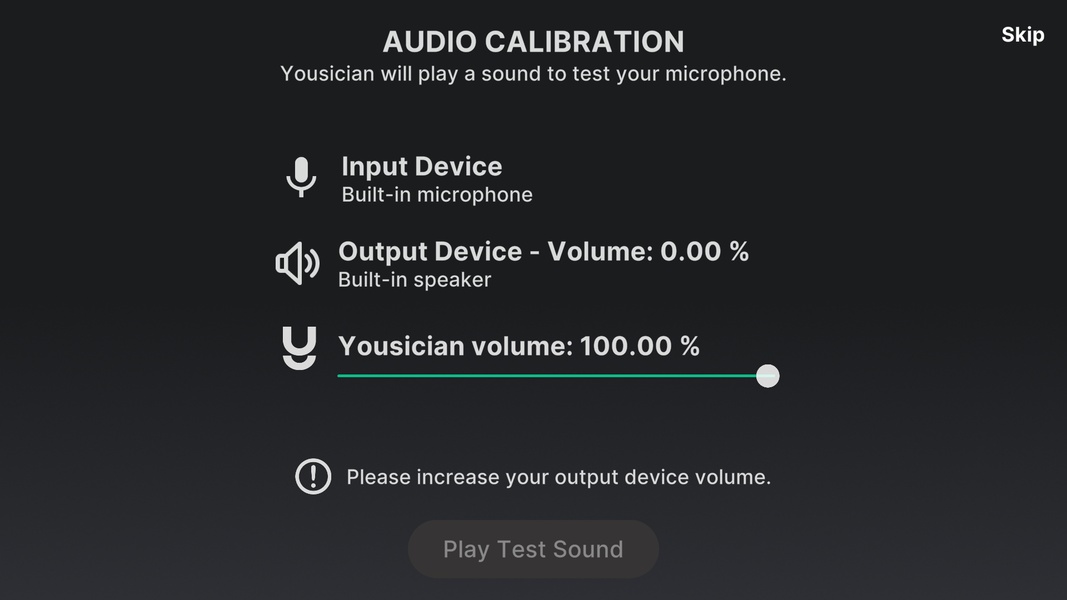Image resolution: width=1067 pixels, height=600 pixels.
Task: Open the Input Device selection
Action: 421,178
